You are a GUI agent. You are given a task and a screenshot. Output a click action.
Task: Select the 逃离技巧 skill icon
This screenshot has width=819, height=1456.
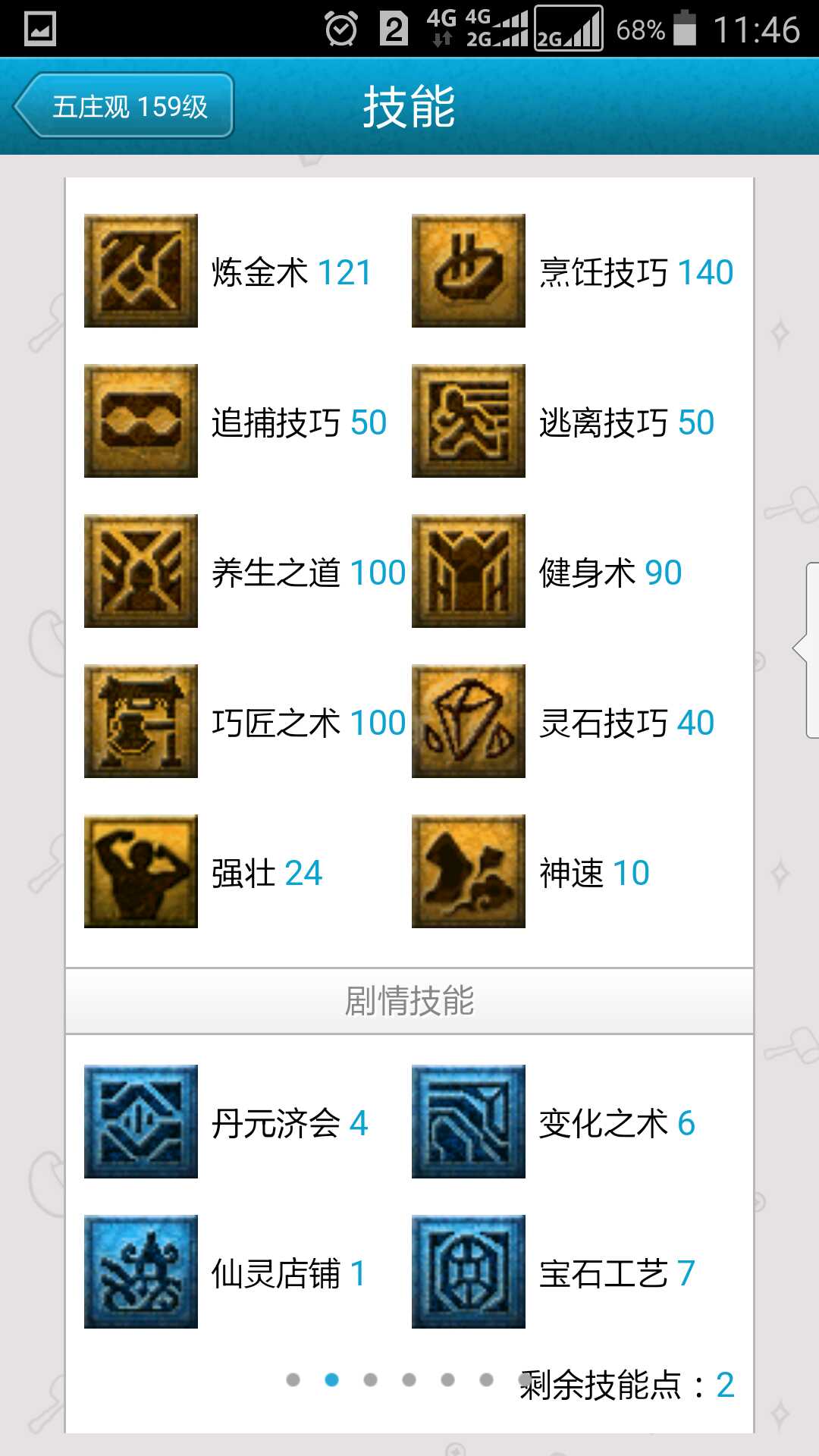click(469, 421)
